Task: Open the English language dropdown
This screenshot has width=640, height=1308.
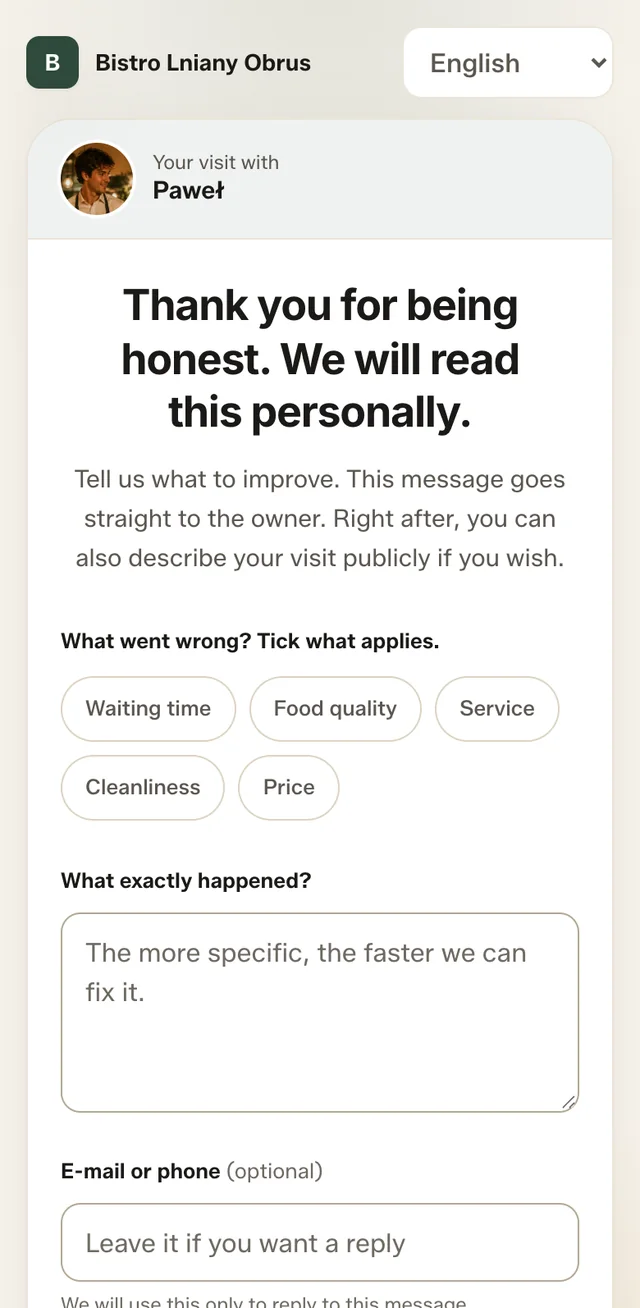Action: (508, 62)
